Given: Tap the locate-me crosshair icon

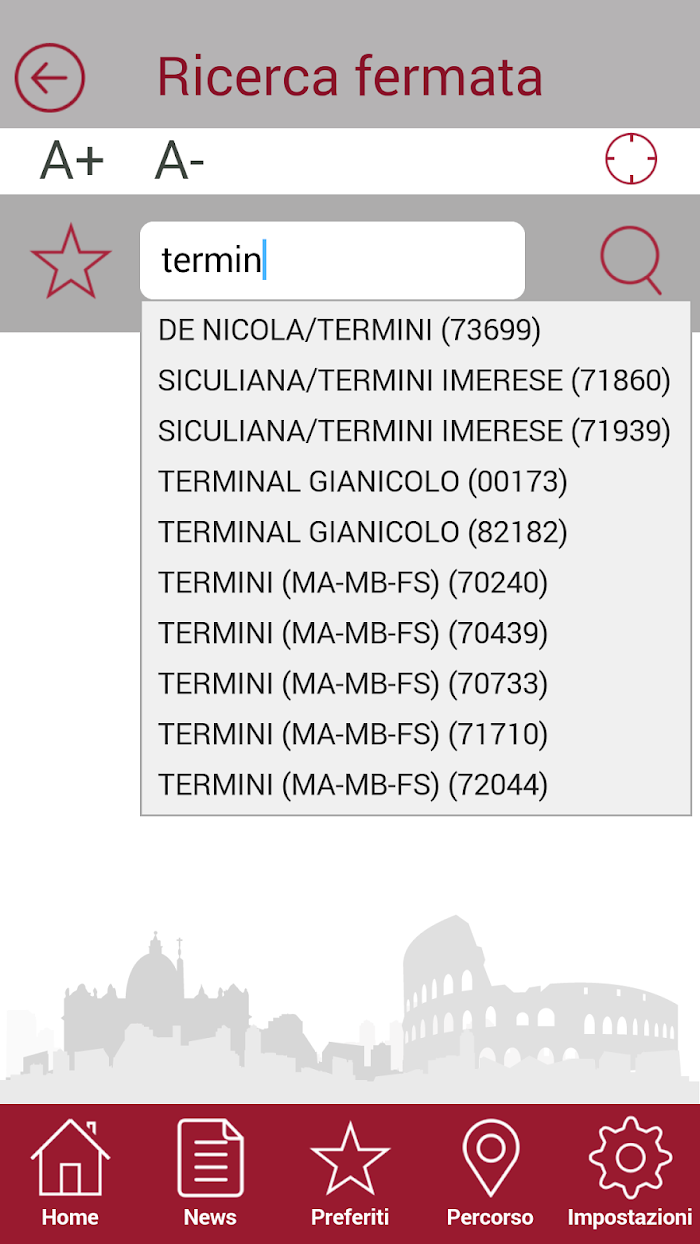Looking at the screenshot, I should click(x=631, y=159).
